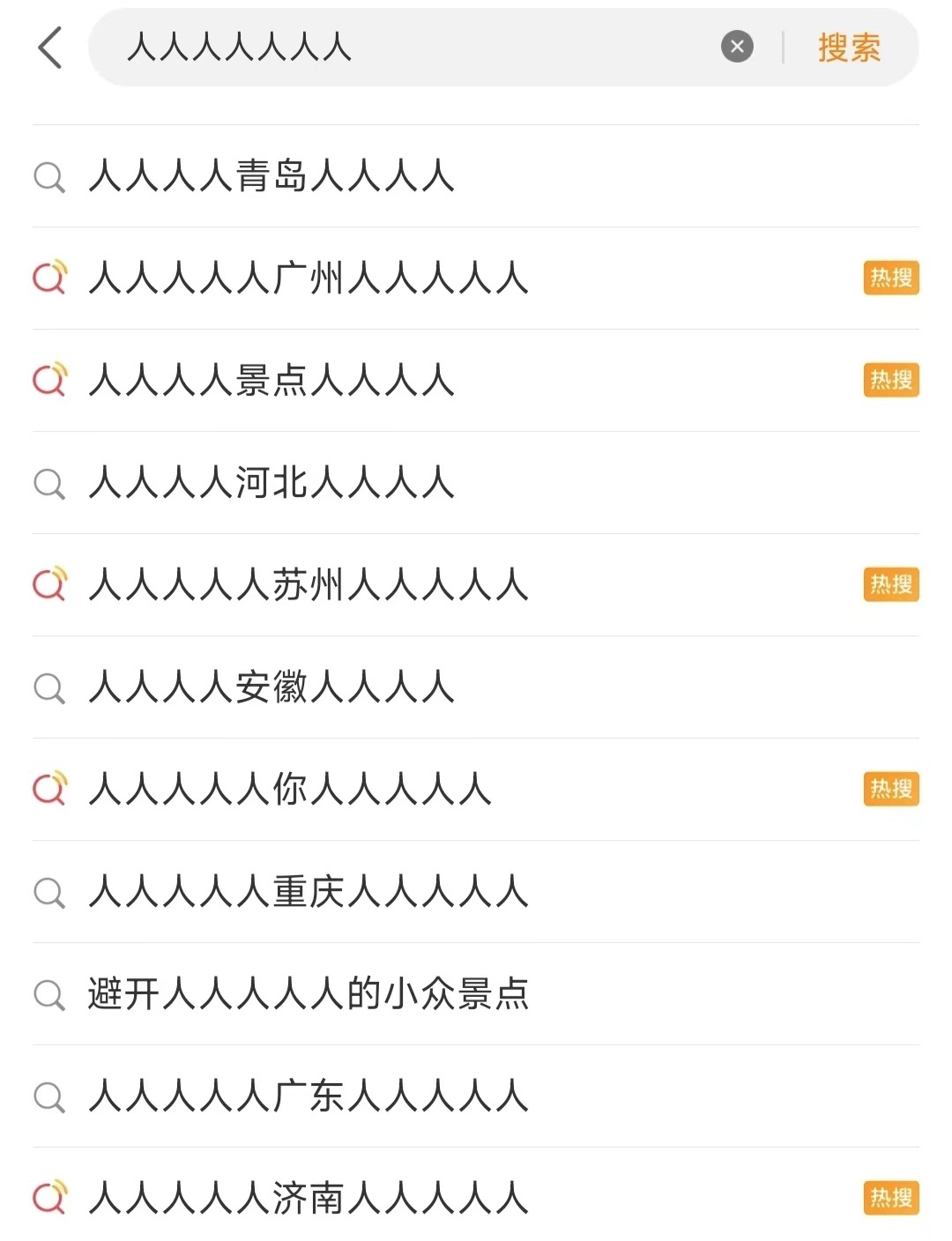Focus the search field containing 人人人人人人人

[397, 48]
